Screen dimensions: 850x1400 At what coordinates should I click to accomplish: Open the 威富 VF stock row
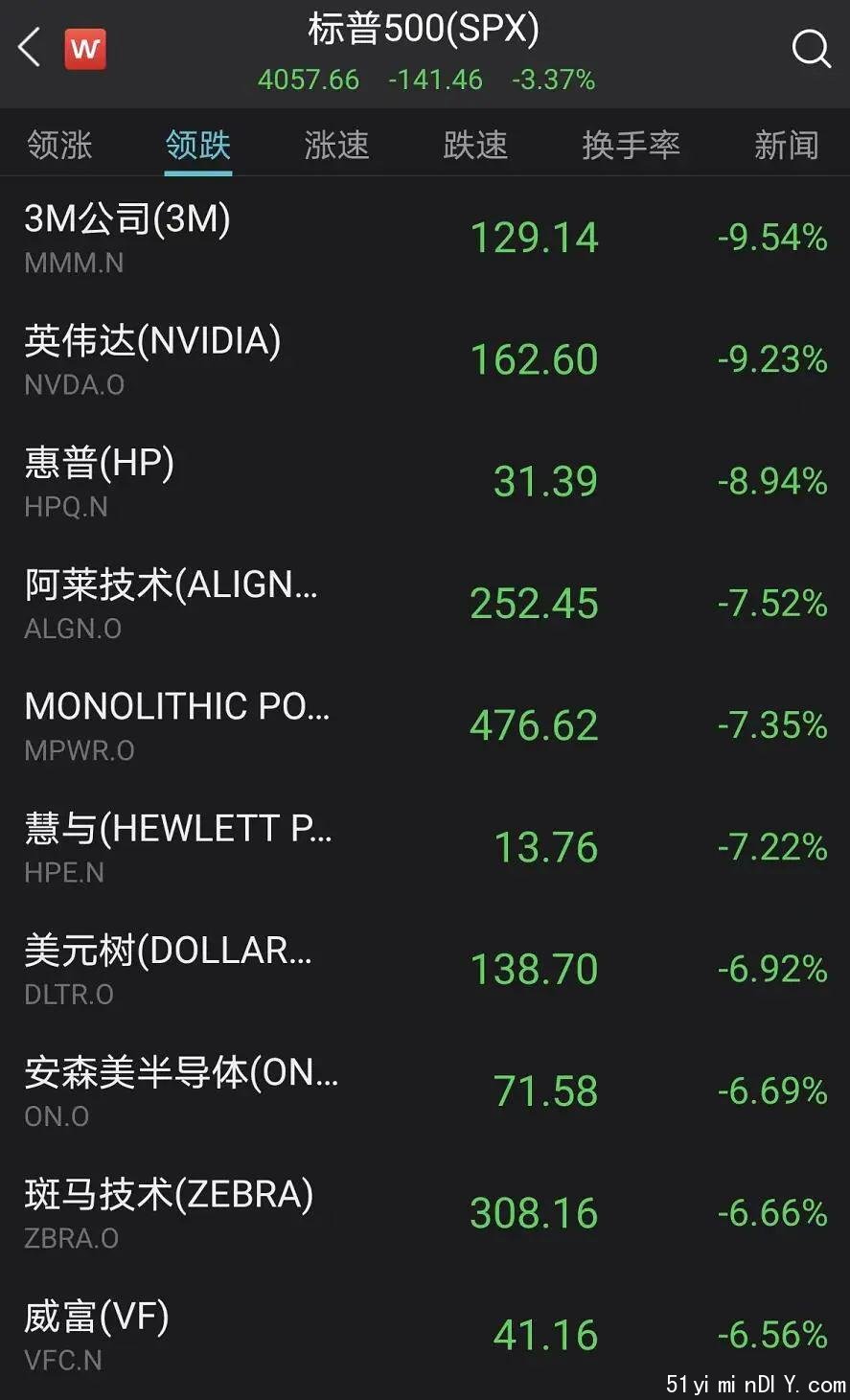click(425, 1335)
